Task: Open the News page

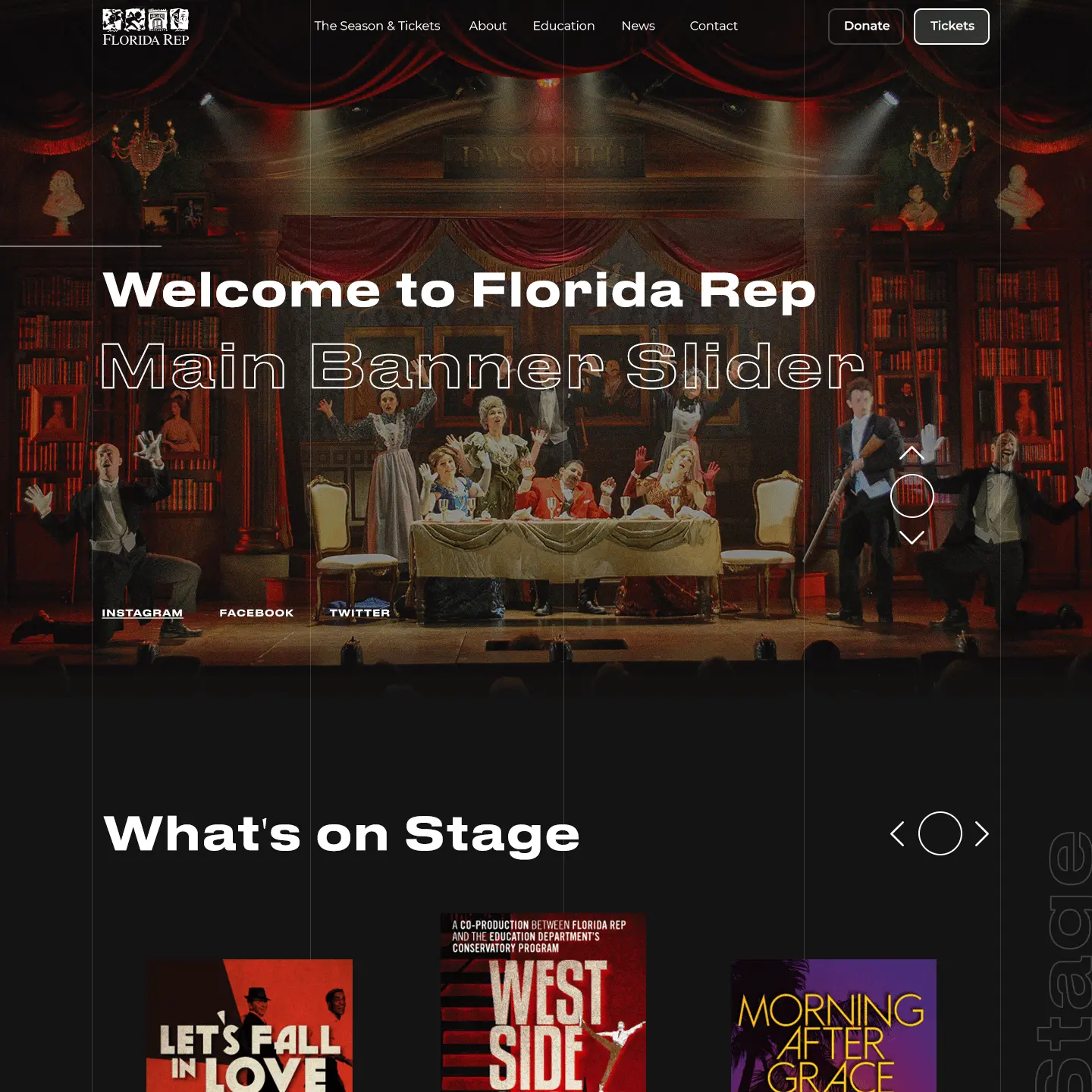Action: pyautogui.click(x=638, y=26)
